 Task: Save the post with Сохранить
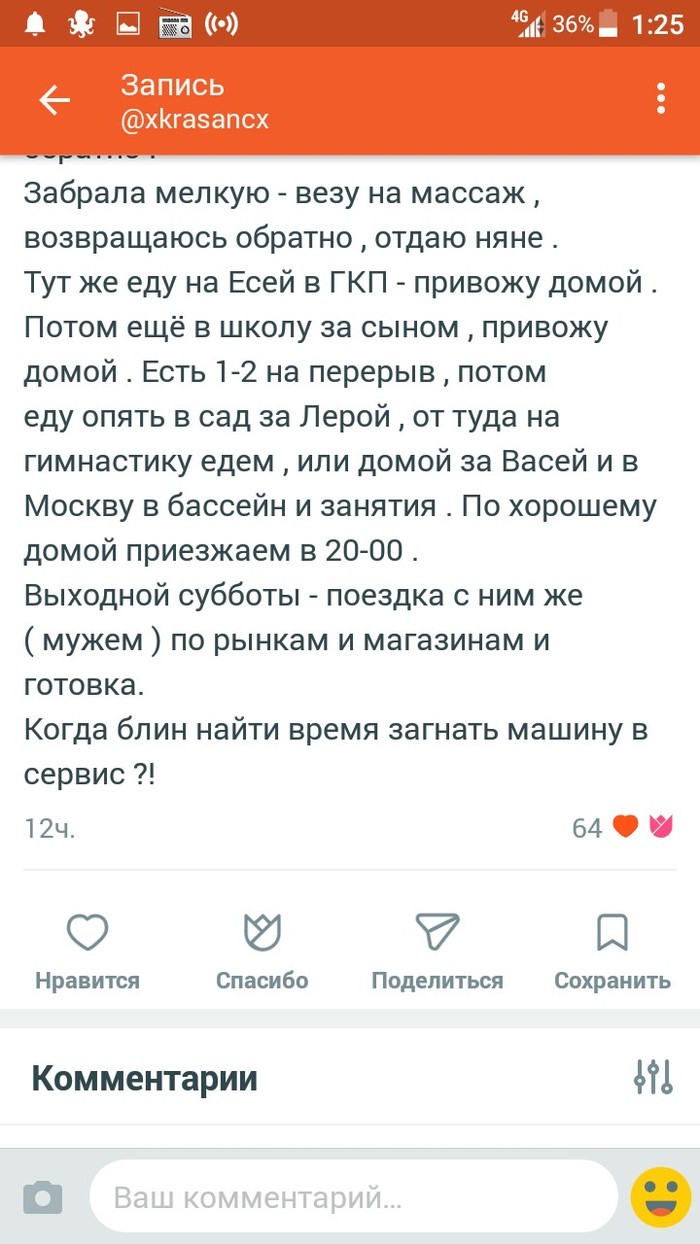pos(612,950)
